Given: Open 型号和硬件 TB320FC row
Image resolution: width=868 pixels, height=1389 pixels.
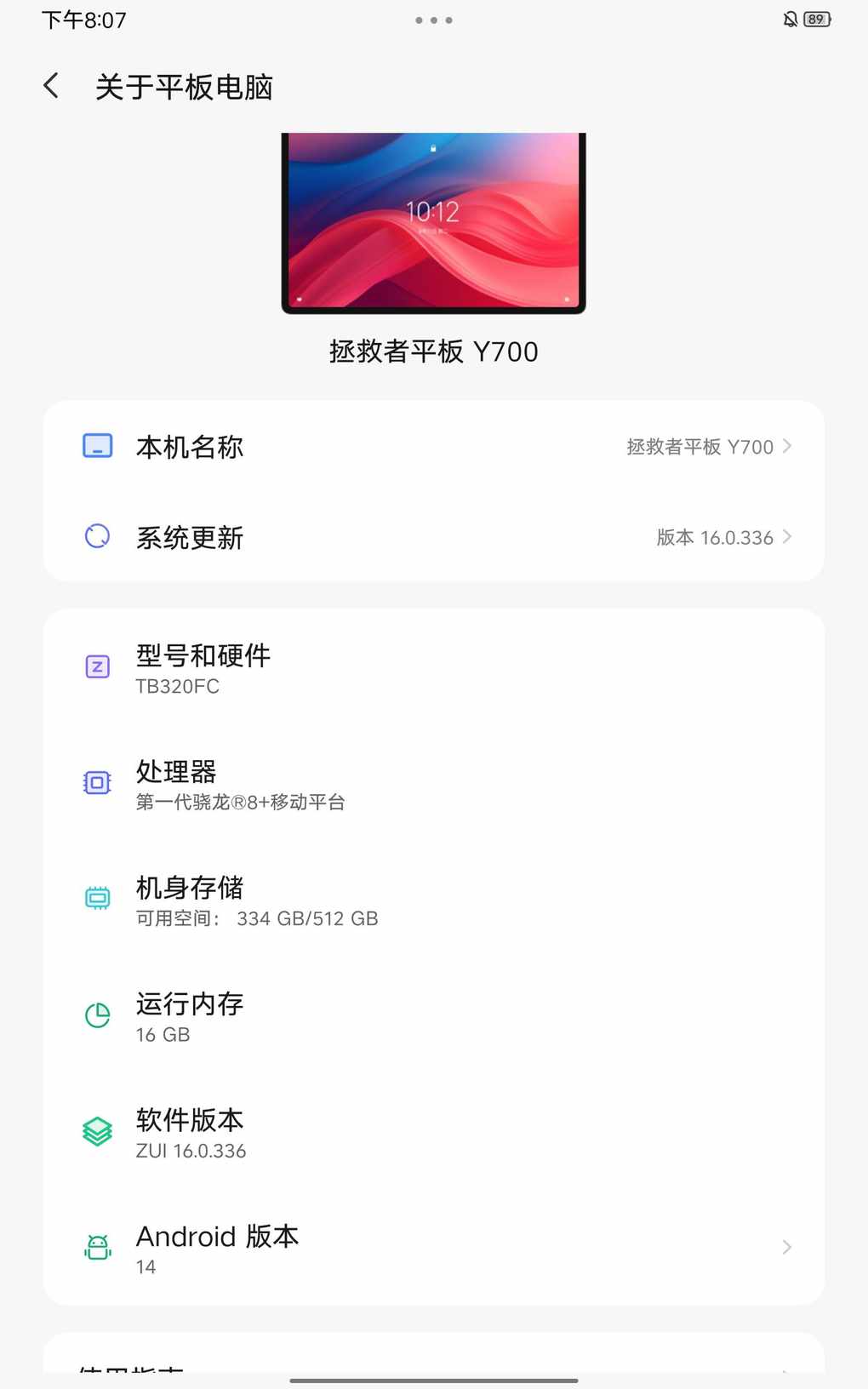Looking at the screenshot, I should 434,668.
